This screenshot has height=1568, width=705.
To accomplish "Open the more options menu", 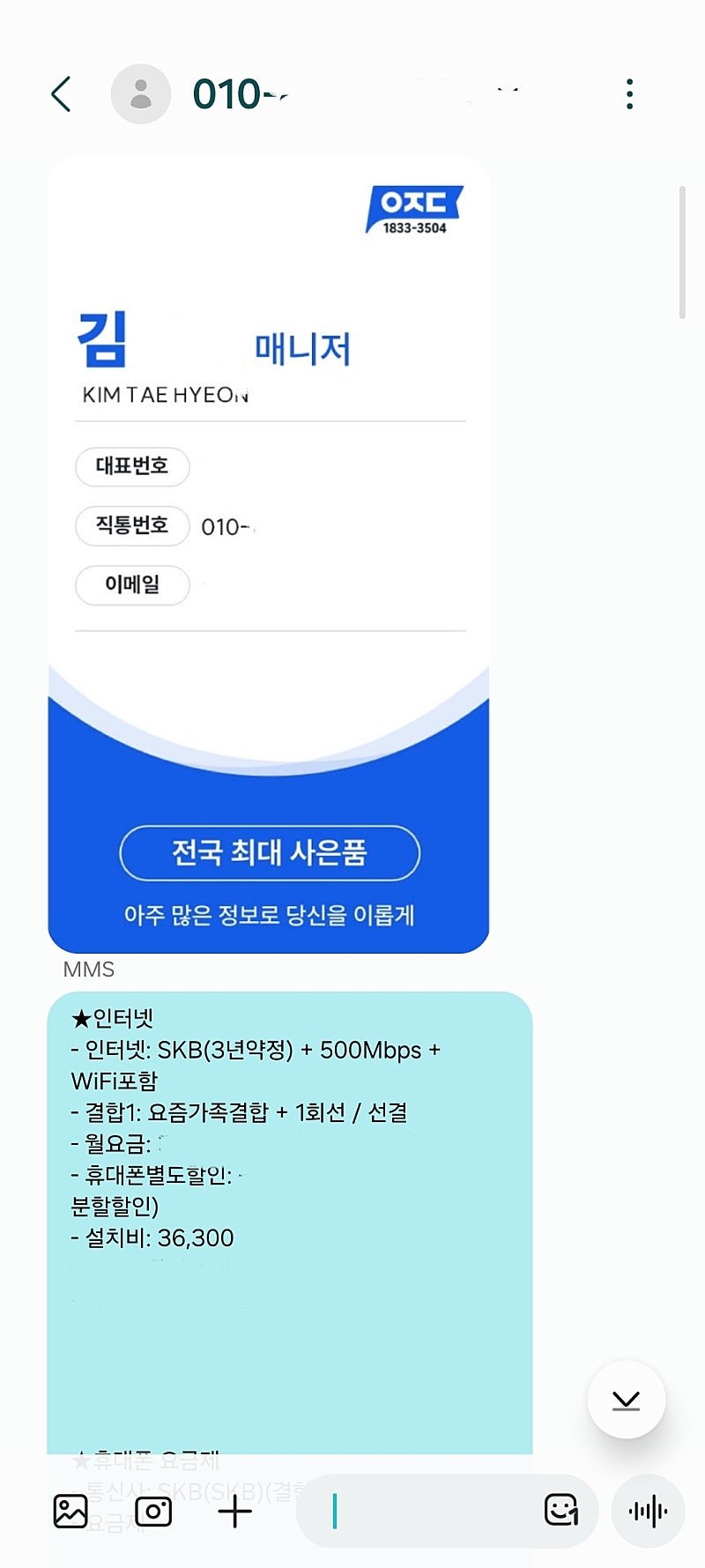I will click(629, 94).
